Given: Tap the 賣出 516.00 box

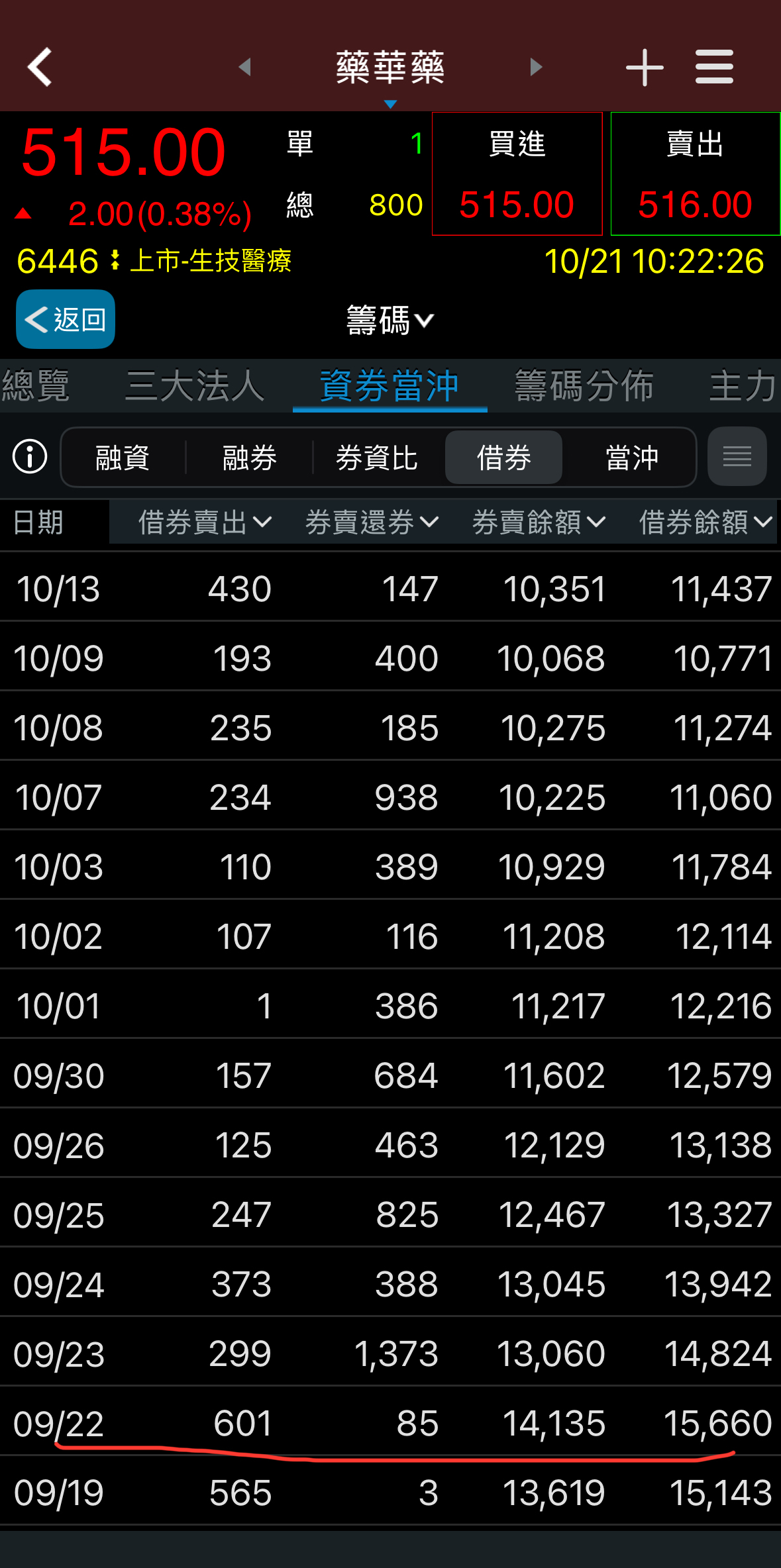Looking at the screenshot, I should tap(695, 174).
